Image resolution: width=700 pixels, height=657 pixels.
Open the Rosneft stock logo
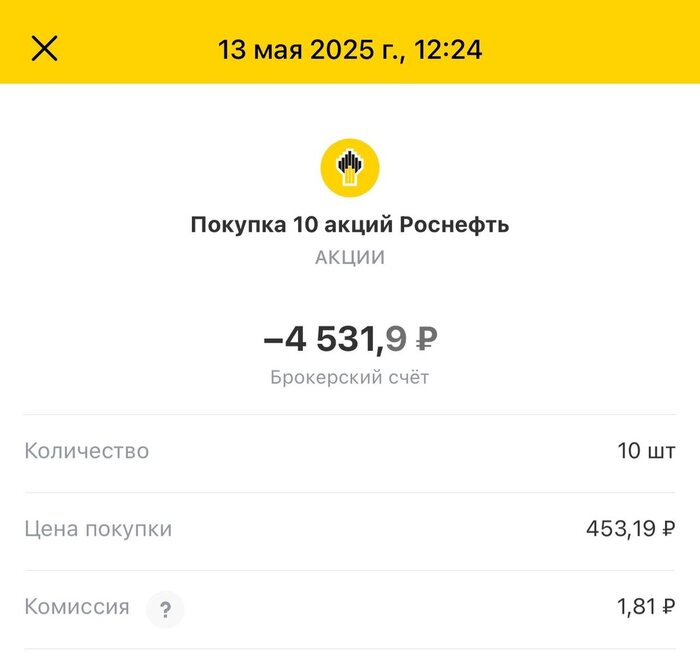[350, 168]
